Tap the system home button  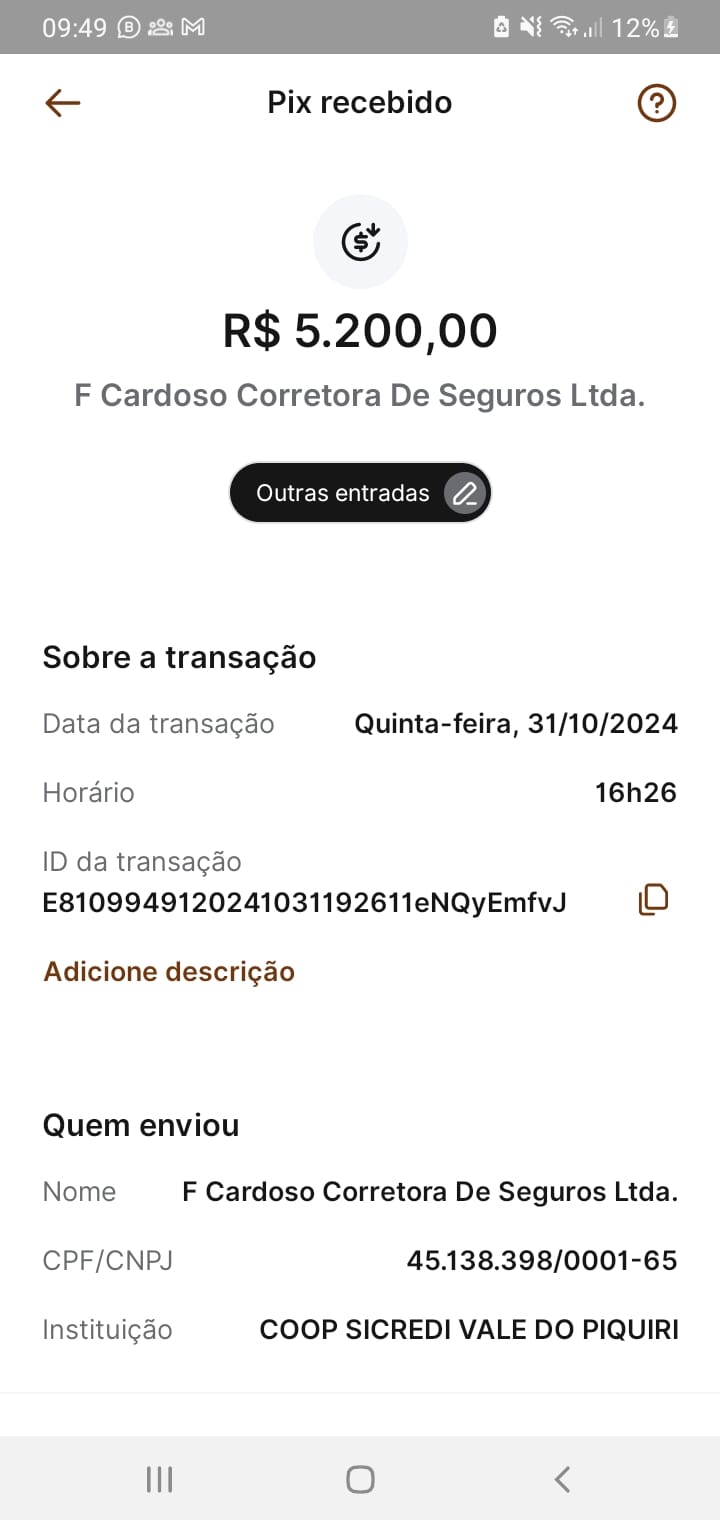tap(360, 1479)
